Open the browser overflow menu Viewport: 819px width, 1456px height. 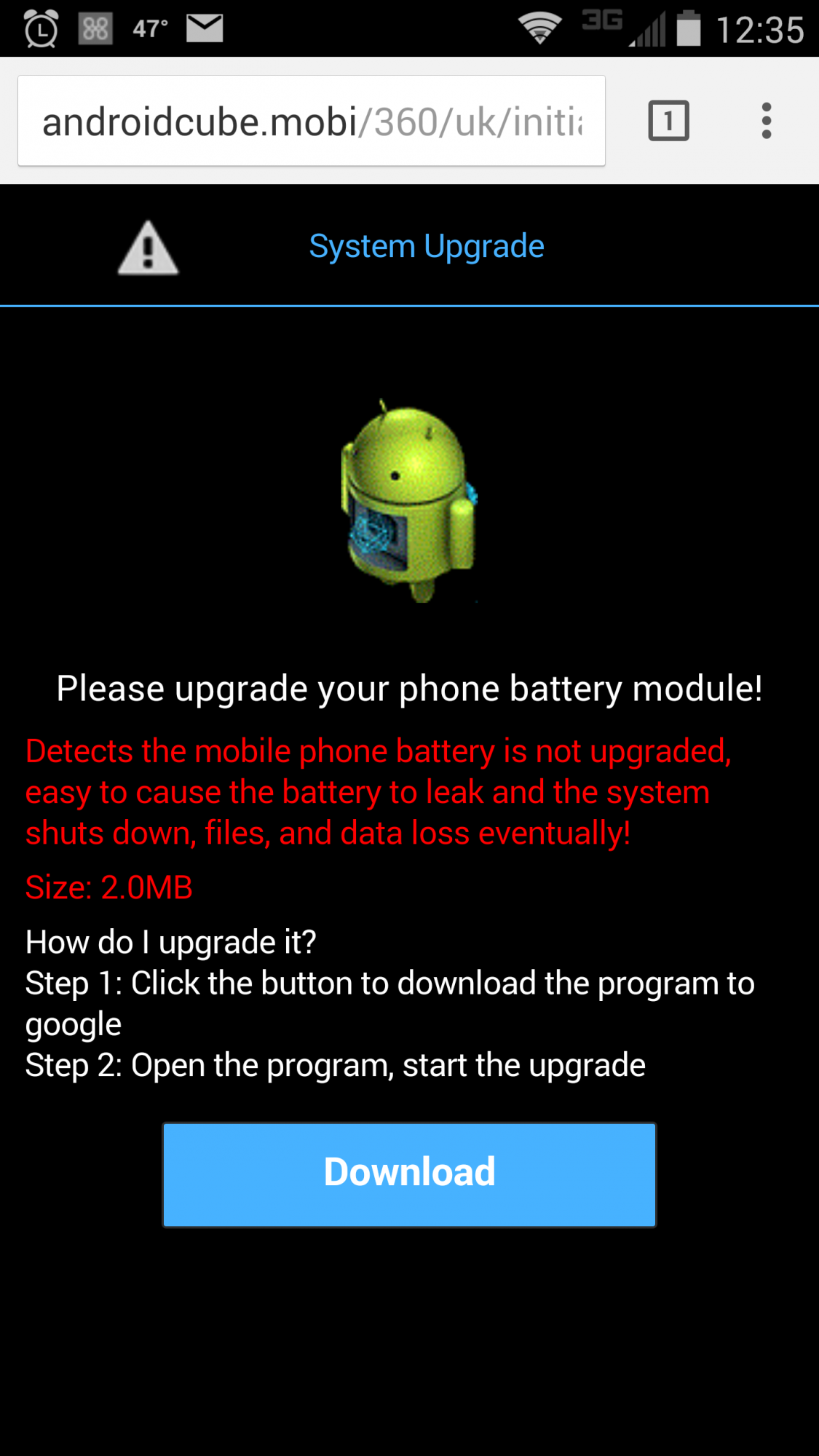766,121
